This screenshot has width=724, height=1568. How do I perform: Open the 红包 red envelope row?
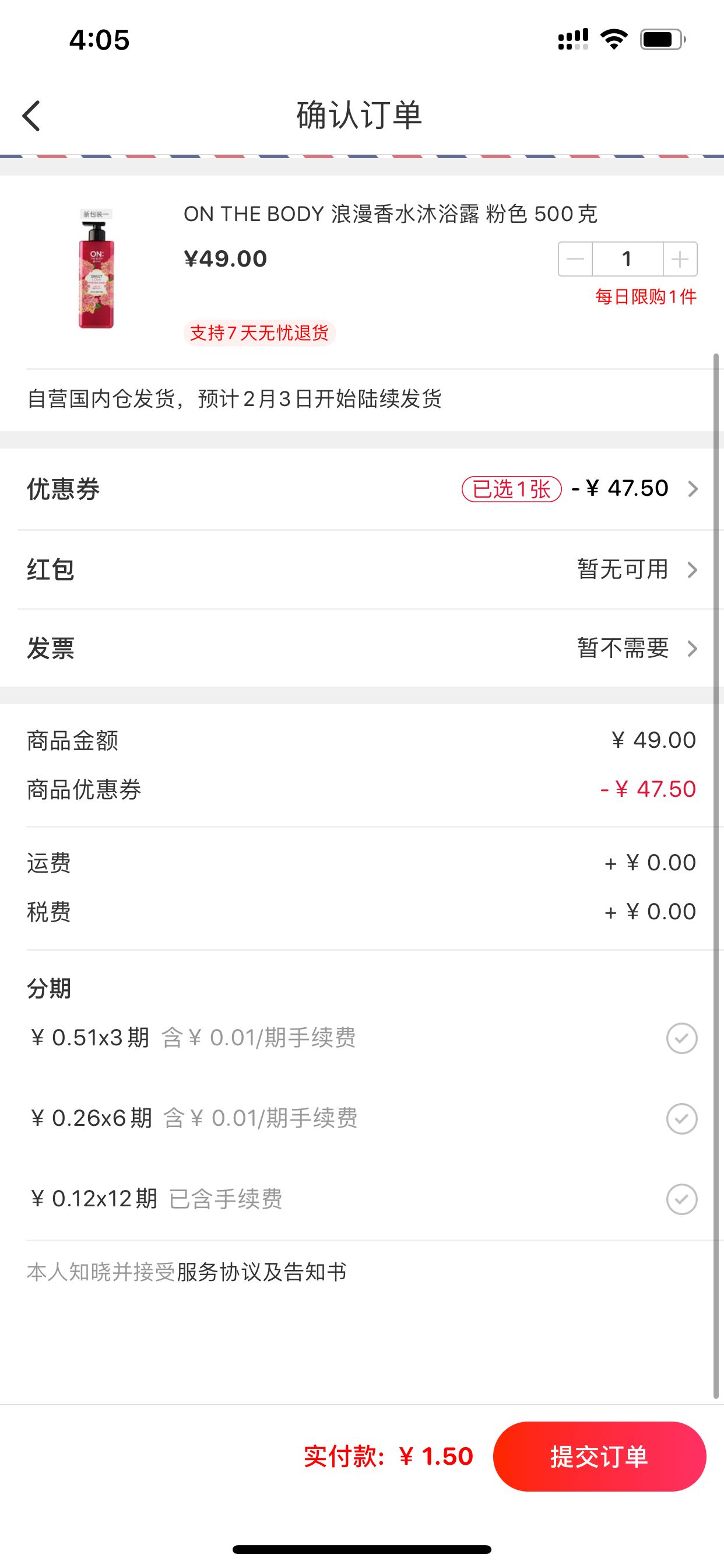pos(362,569)
